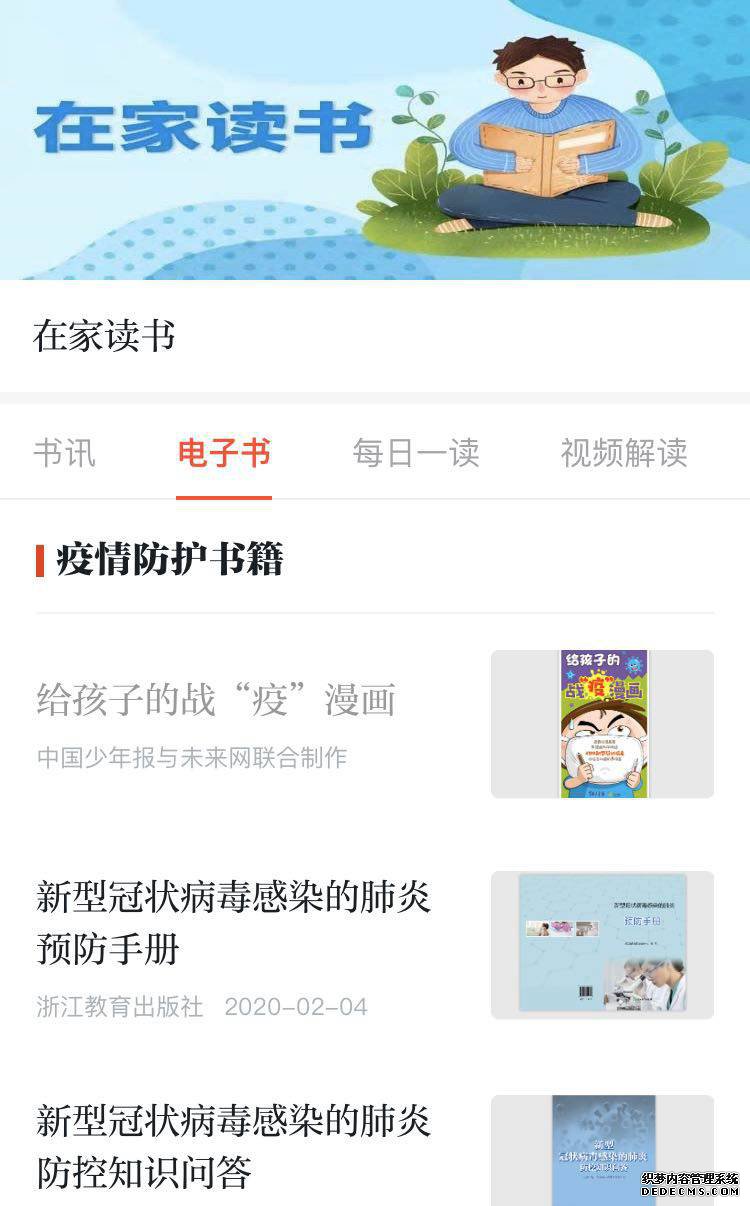
Task: Switch to the 书讯 tab
Action: click(65, 453)
